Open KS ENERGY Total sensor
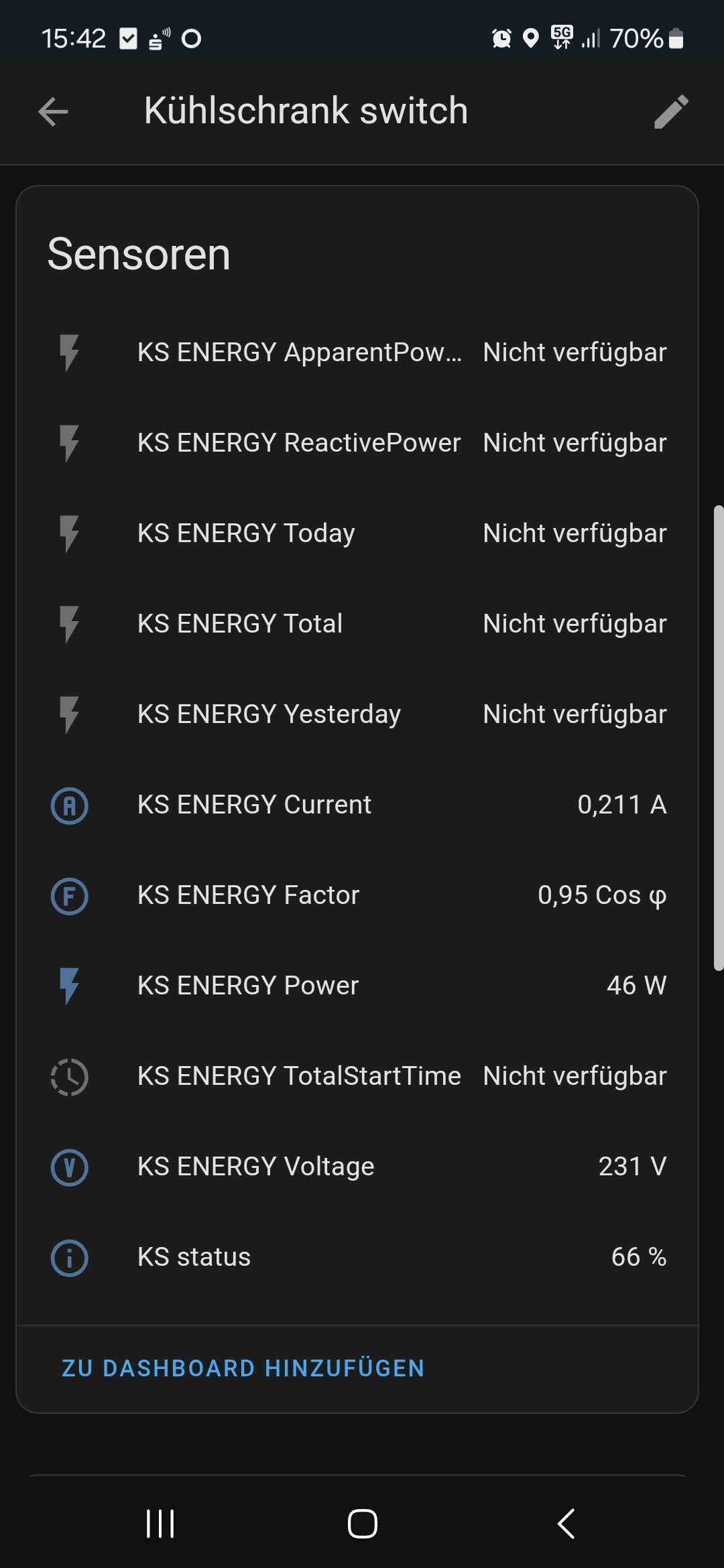Viewport: 724px width, 1568px height. click(357, 624)
